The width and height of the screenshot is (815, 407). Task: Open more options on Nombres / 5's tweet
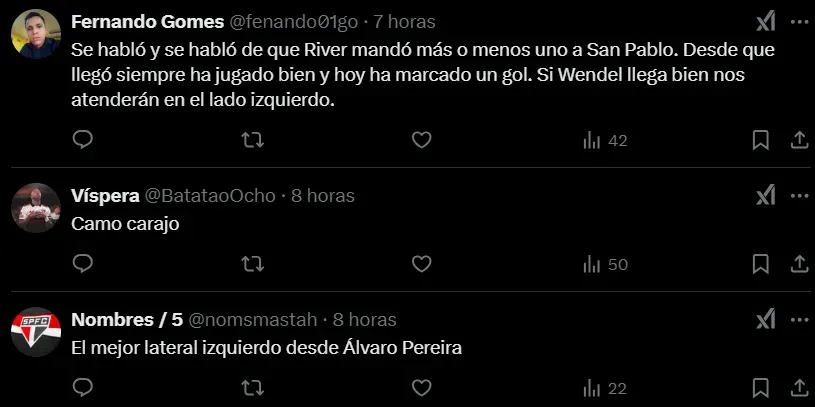point(799,320)
